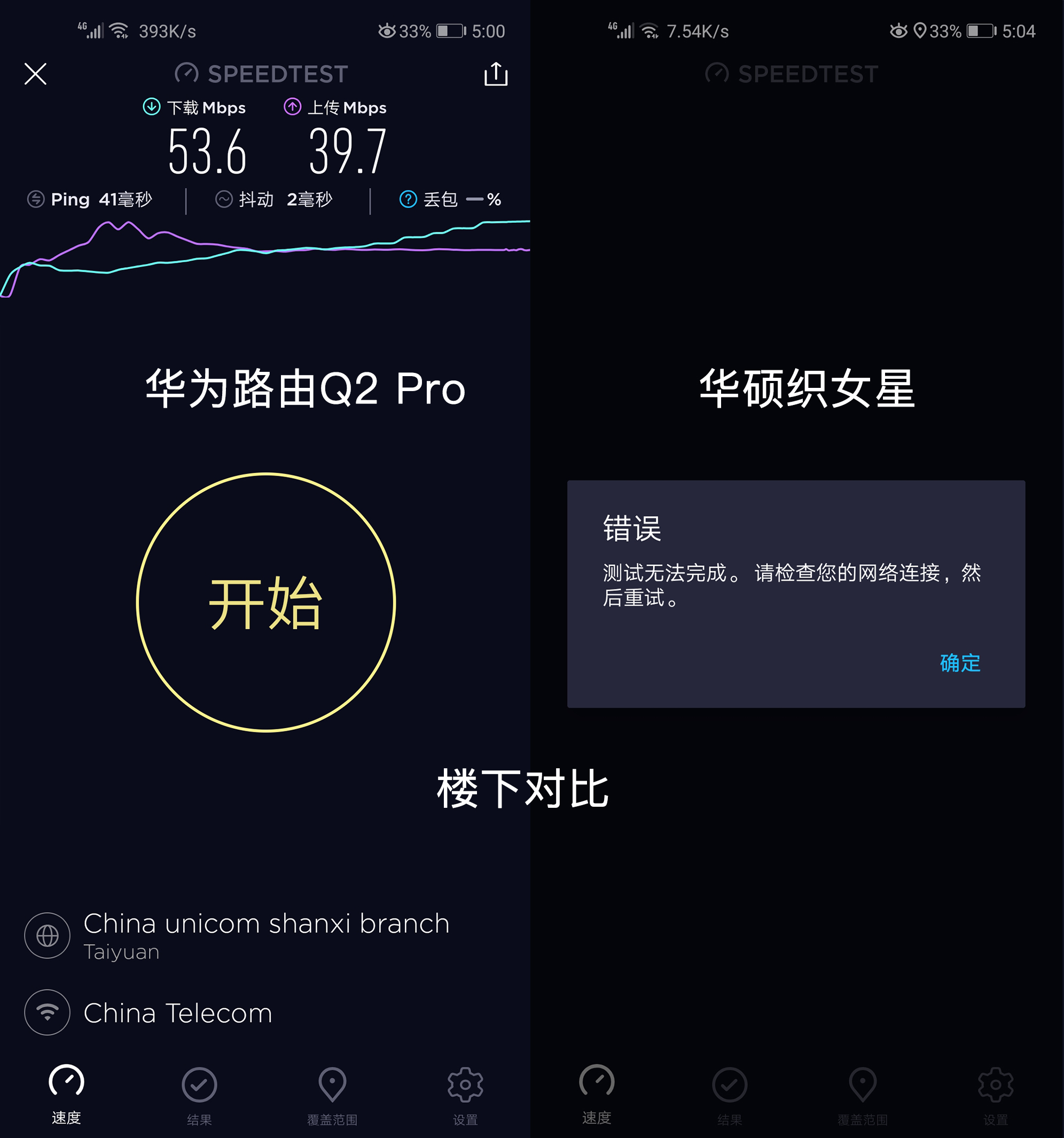Tap the Wi-Fi icon next to China Telecom

[x=47, y=1012]
